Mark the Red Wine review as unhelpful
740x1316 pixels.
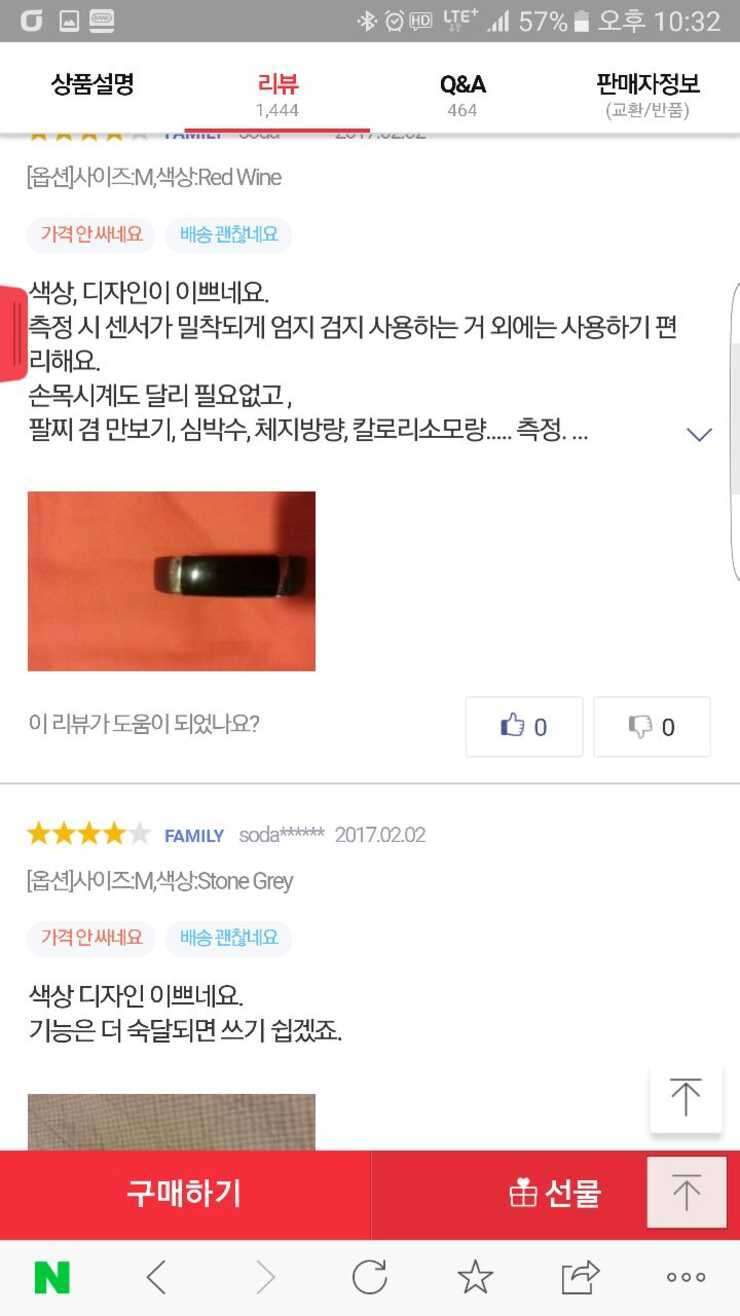point(652,727)
